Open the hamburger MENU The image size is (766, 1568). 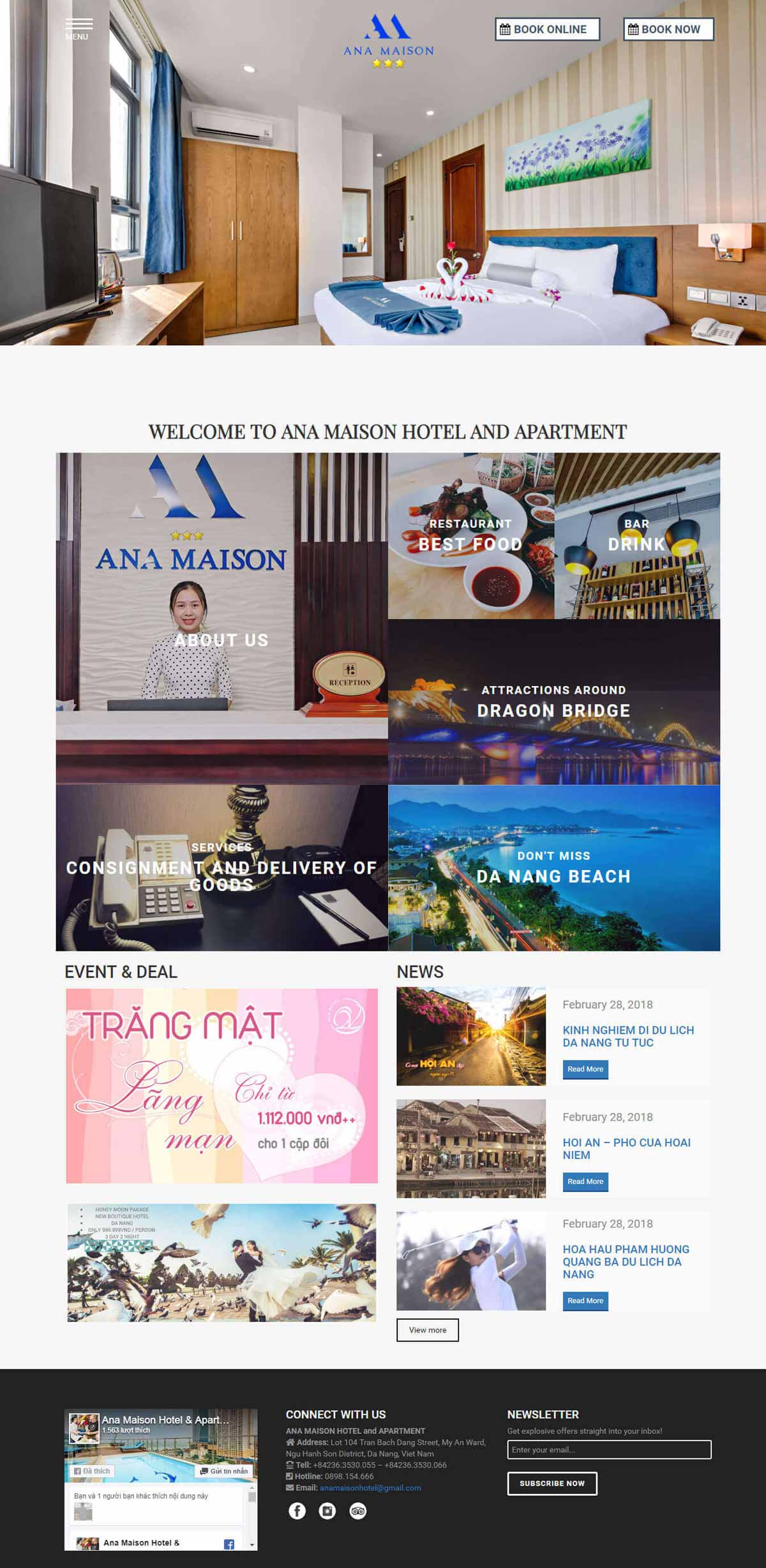point(79,29)
